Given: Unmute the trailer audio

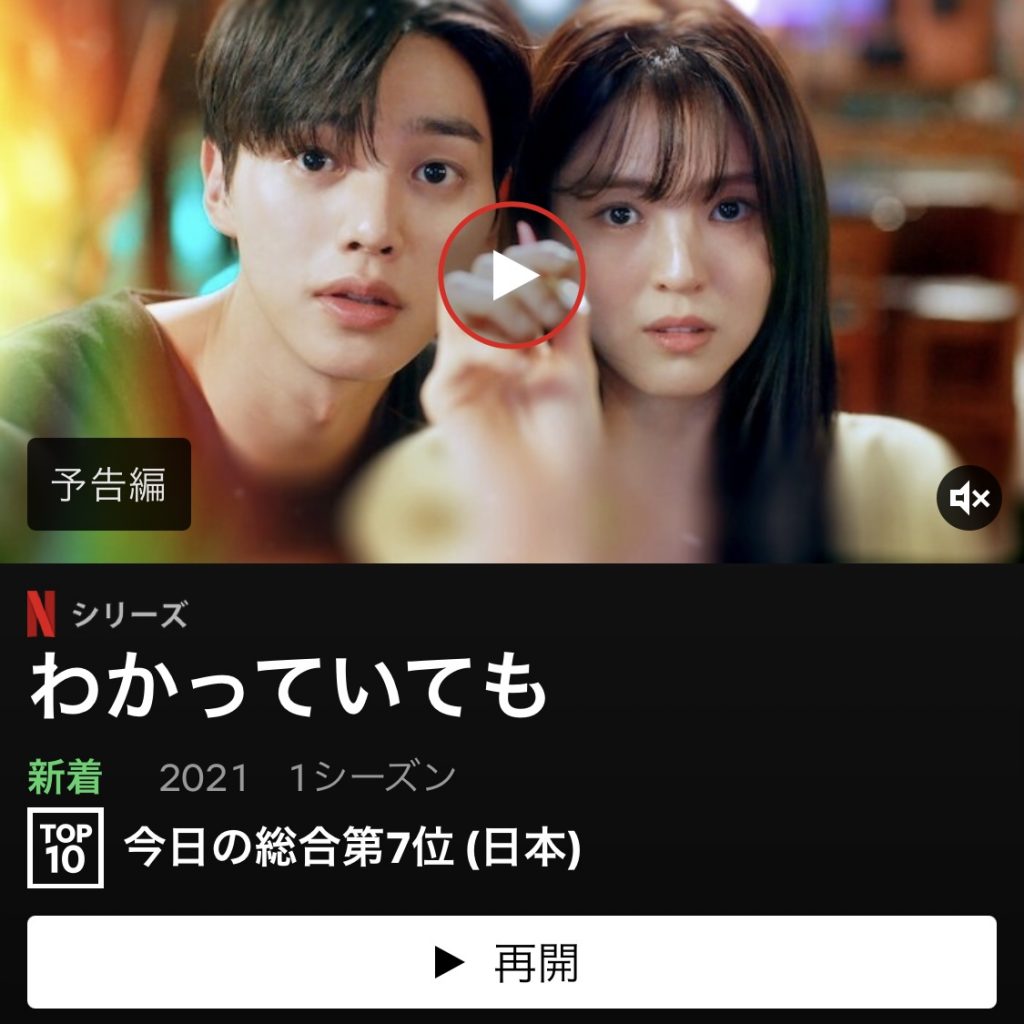Looking at the screenshot, I should (x=968, y=498).
